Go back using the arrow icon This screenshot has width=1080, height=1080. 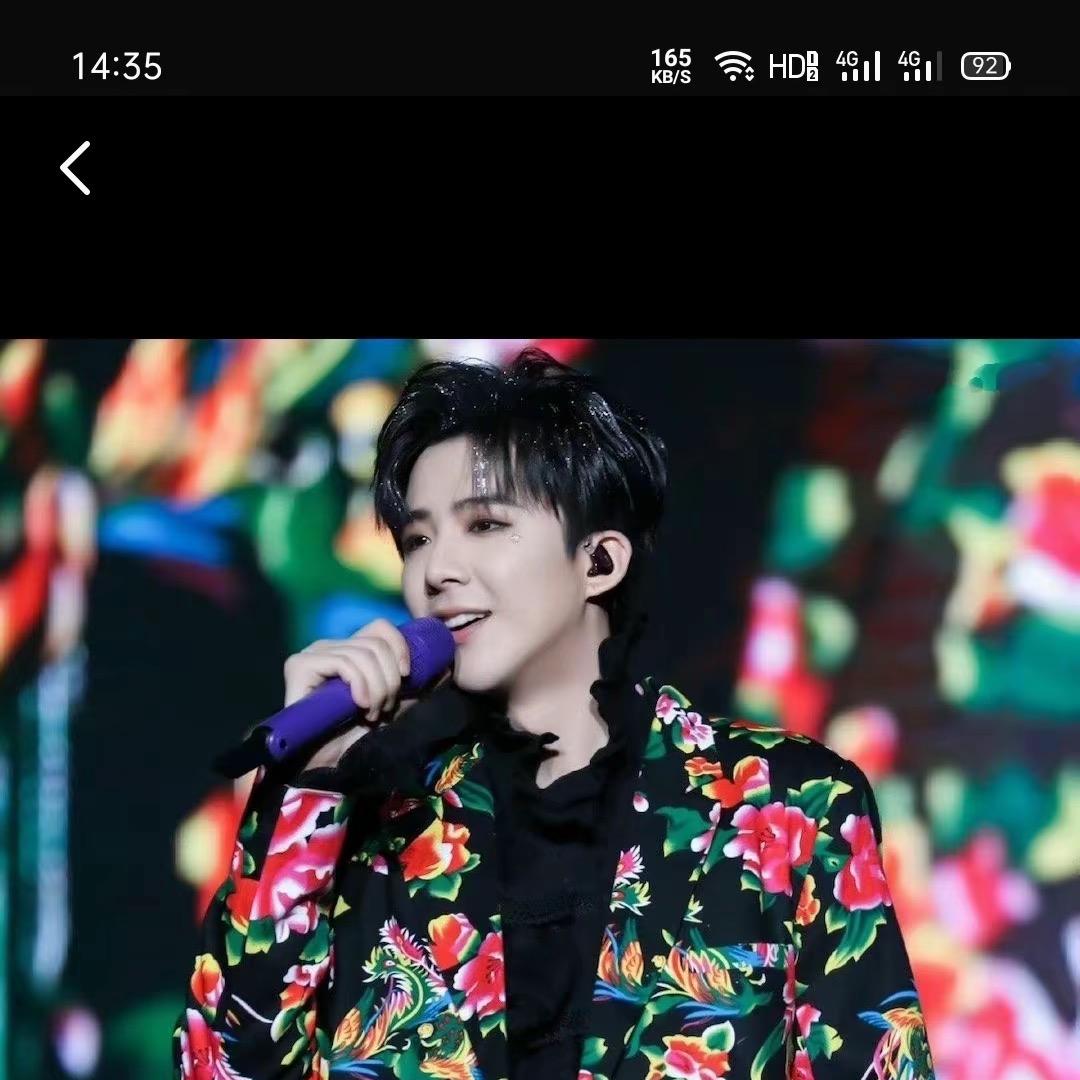coord(76,168)
